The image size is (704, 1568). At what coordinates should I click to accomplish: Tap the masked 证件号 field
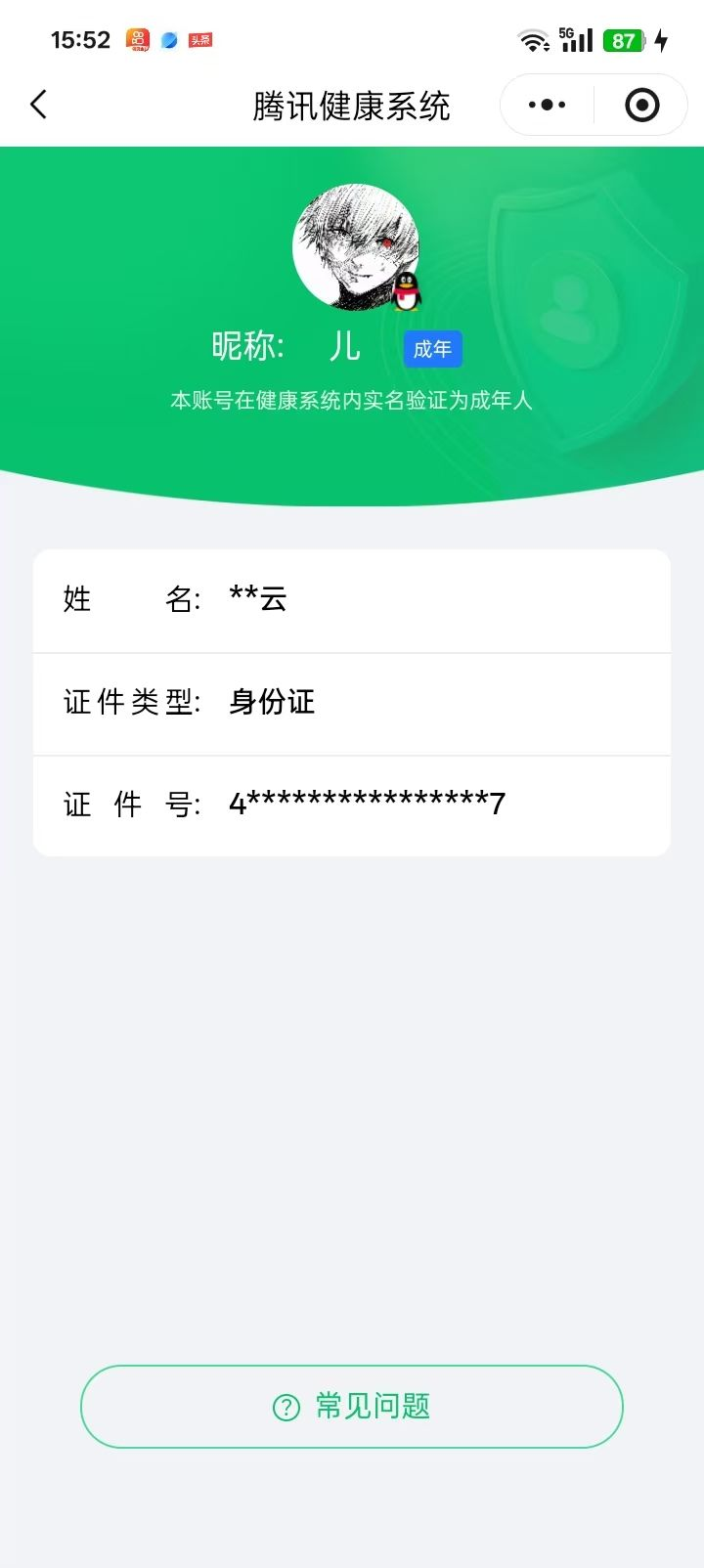(x=350, y=805)
